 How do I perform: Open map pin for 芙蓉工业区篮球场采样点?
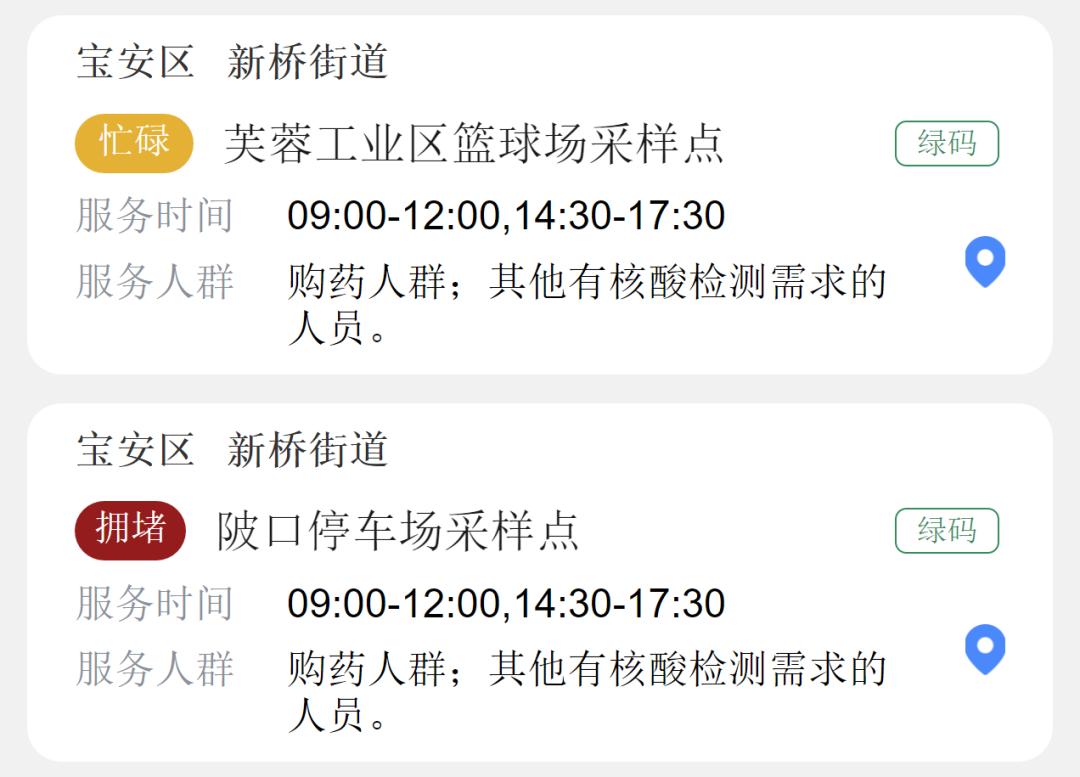click(x=984, y=261)
